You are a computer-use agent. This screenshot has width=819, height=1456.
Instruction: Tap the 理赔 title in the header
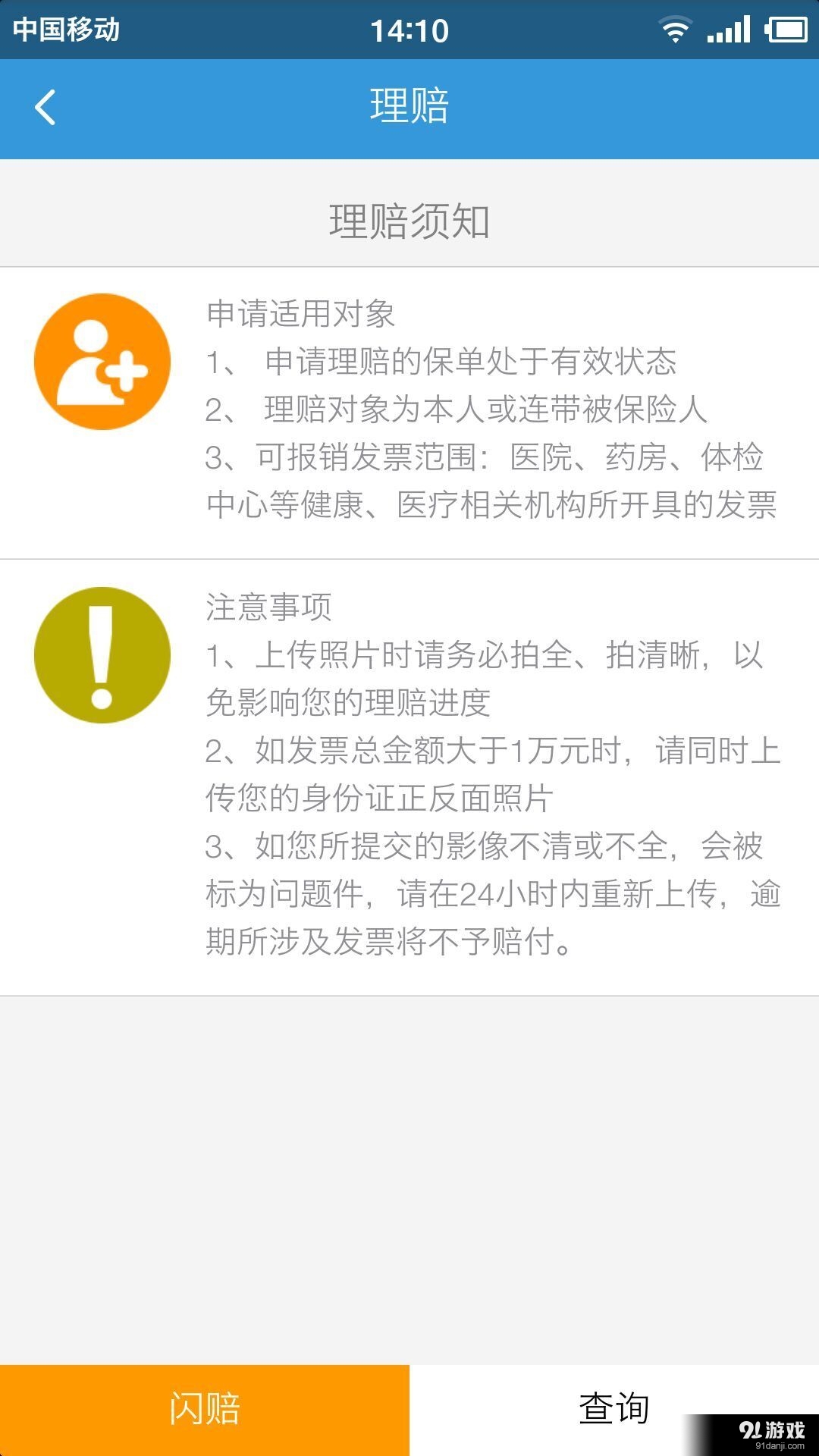[x=408, y=108]
